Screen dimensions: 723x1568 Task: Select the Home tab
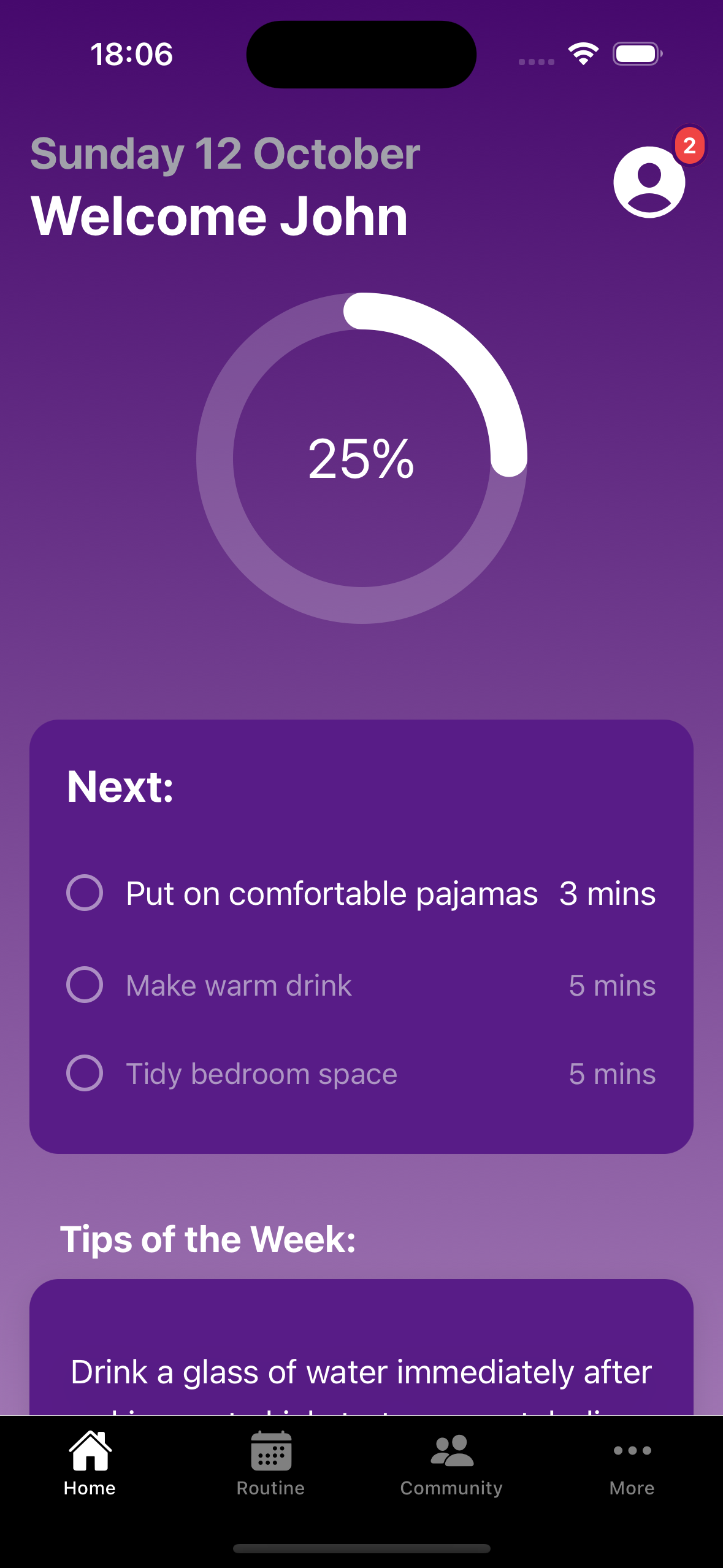click(x=90, y=1464)
